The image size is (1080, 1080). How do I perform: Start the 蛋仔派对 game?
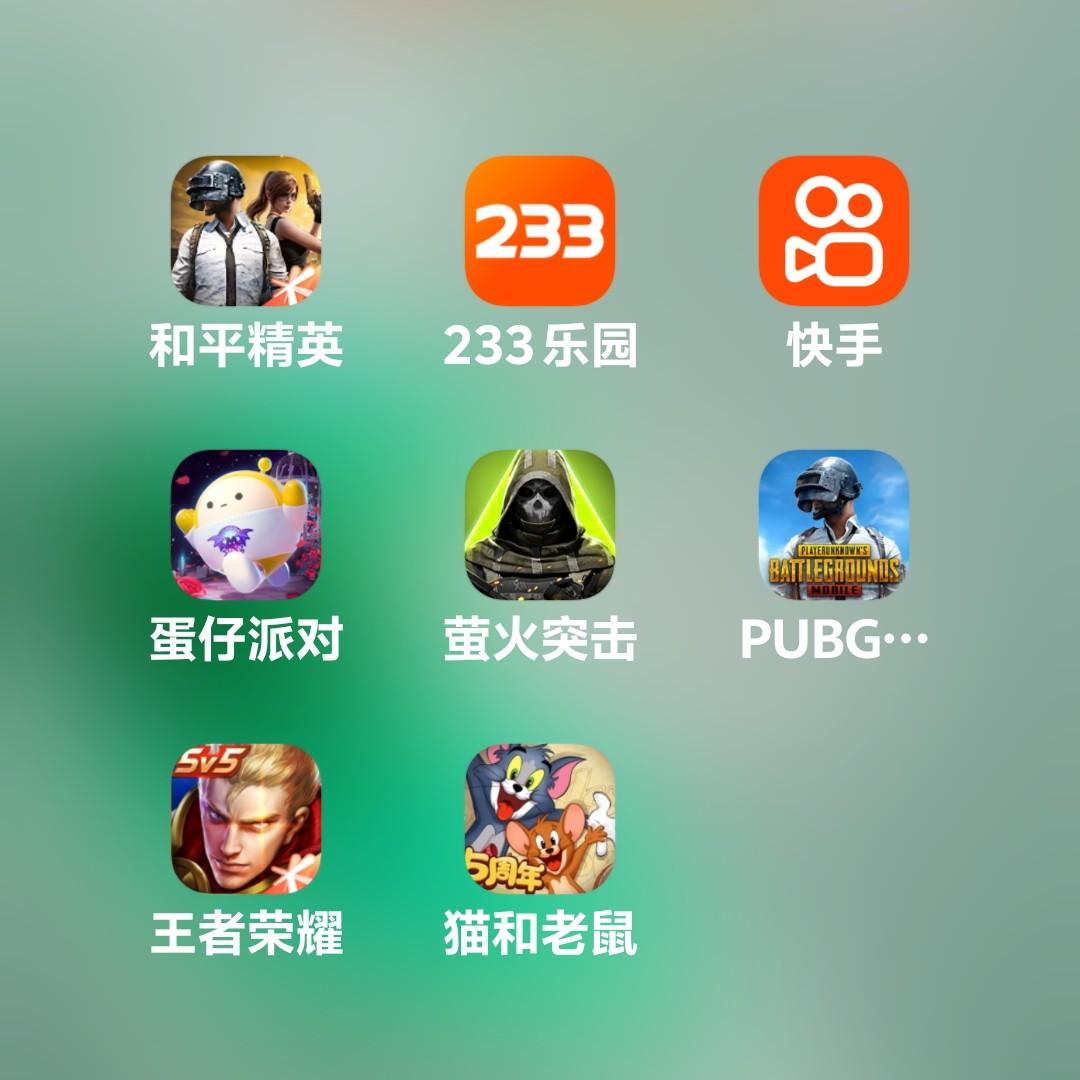click(245, 525)
